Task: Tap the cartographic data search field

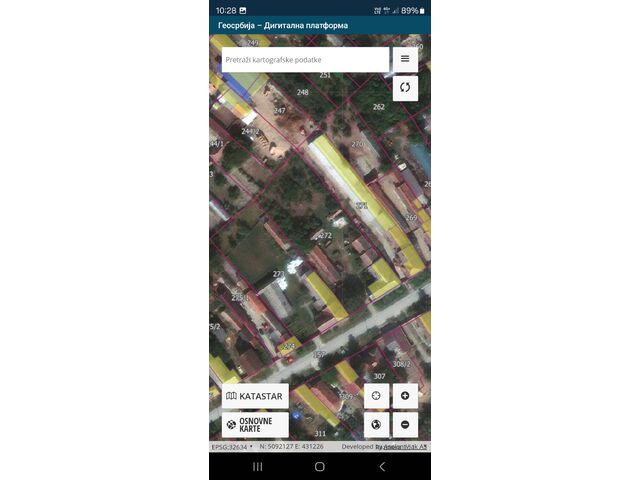Action: 305,60
